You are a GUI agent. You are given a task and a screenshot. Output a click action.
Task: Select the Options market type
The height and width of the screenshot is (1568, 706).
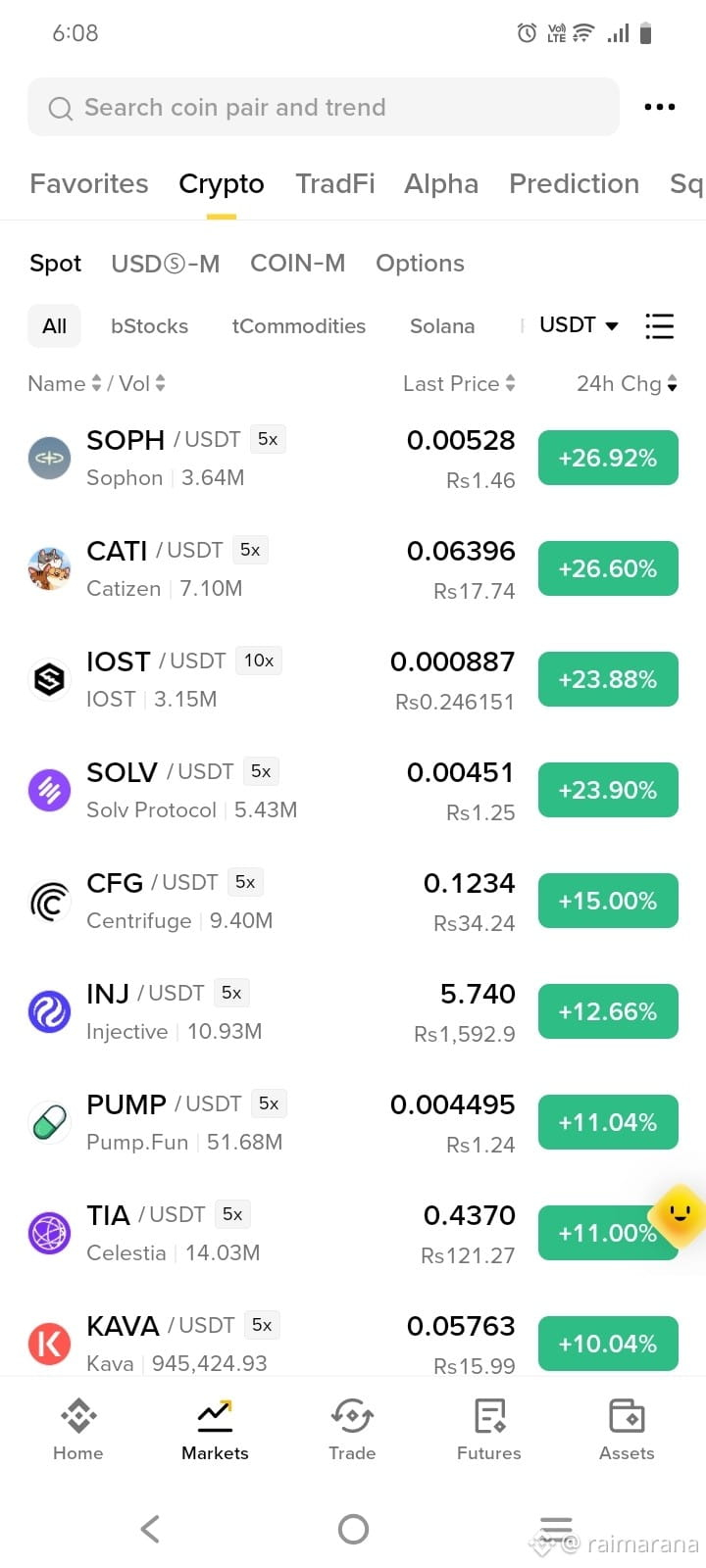[420, 263]
